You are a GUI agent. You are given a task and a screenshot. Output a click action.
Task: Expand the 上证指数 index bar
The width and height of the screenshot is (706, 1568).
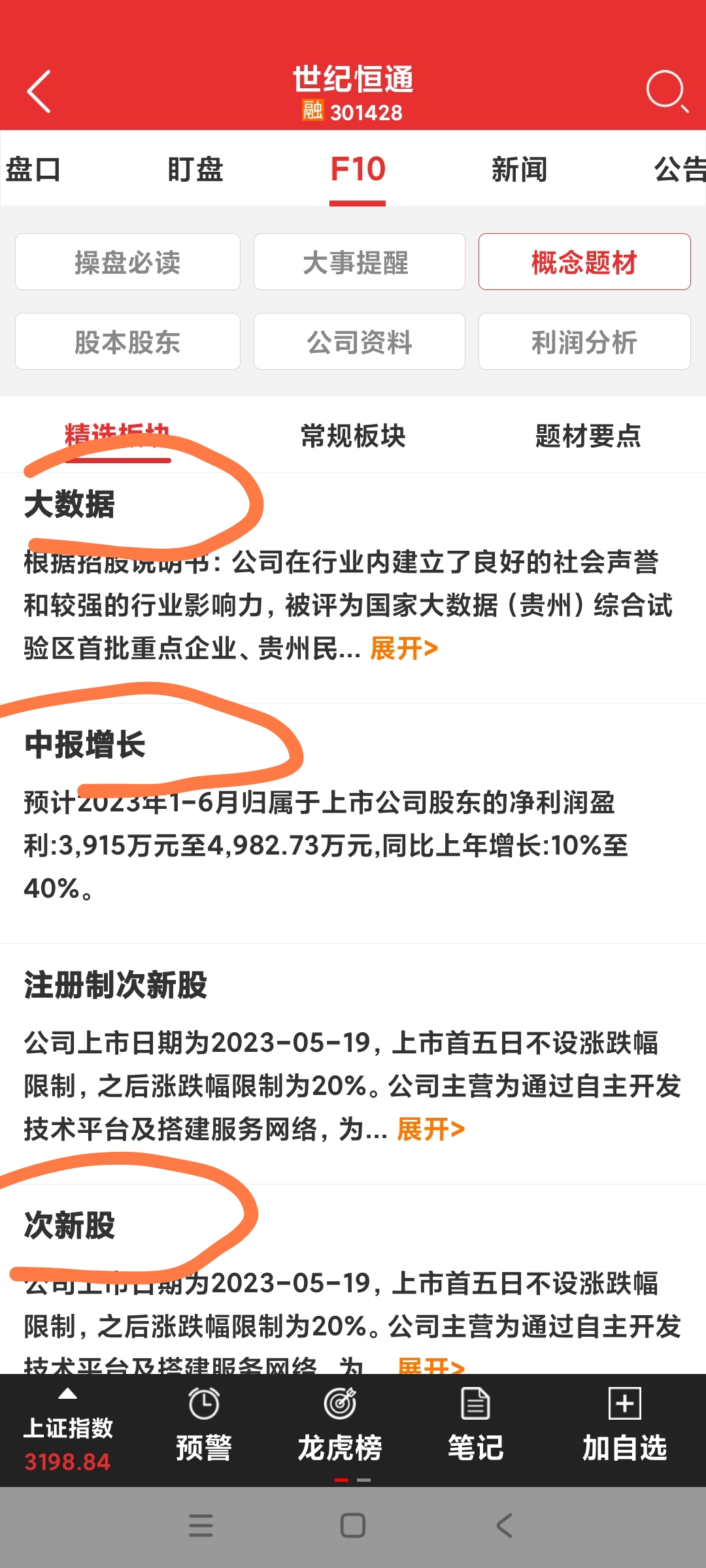click(x=68, y=1431)
